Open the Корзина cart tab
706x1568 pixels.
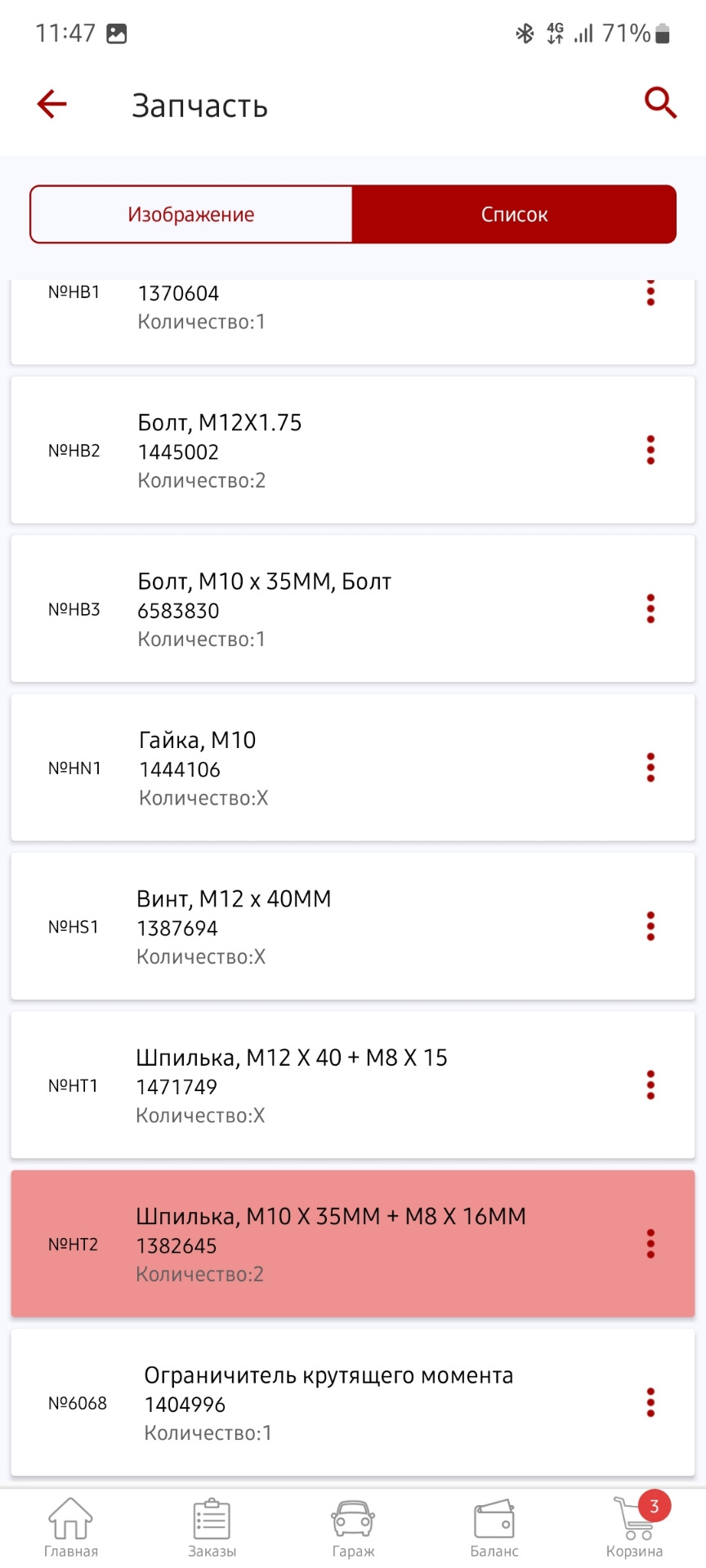point(635,1527)
